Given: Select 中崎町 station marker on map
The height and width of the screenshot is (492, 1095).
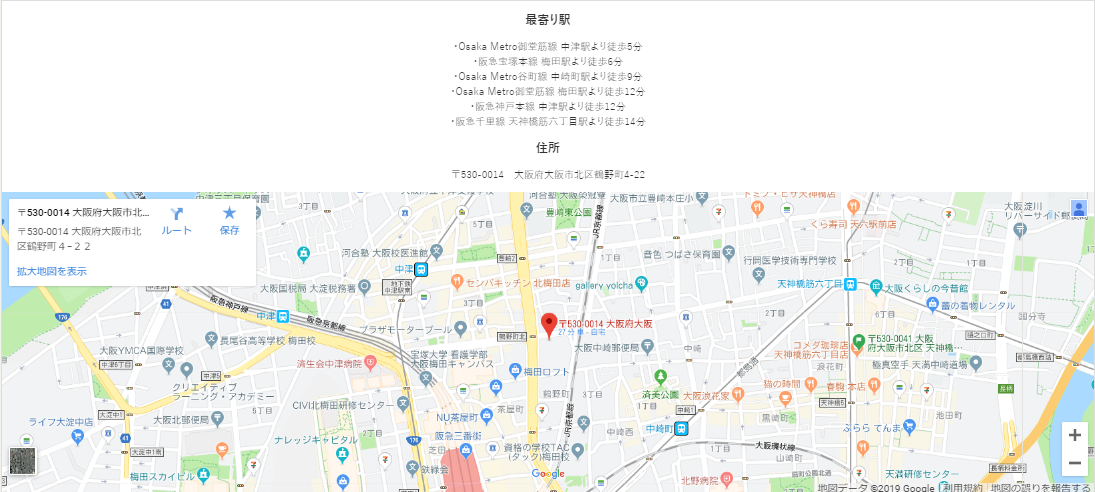Looking at the screenshot, I should [681, 428].
